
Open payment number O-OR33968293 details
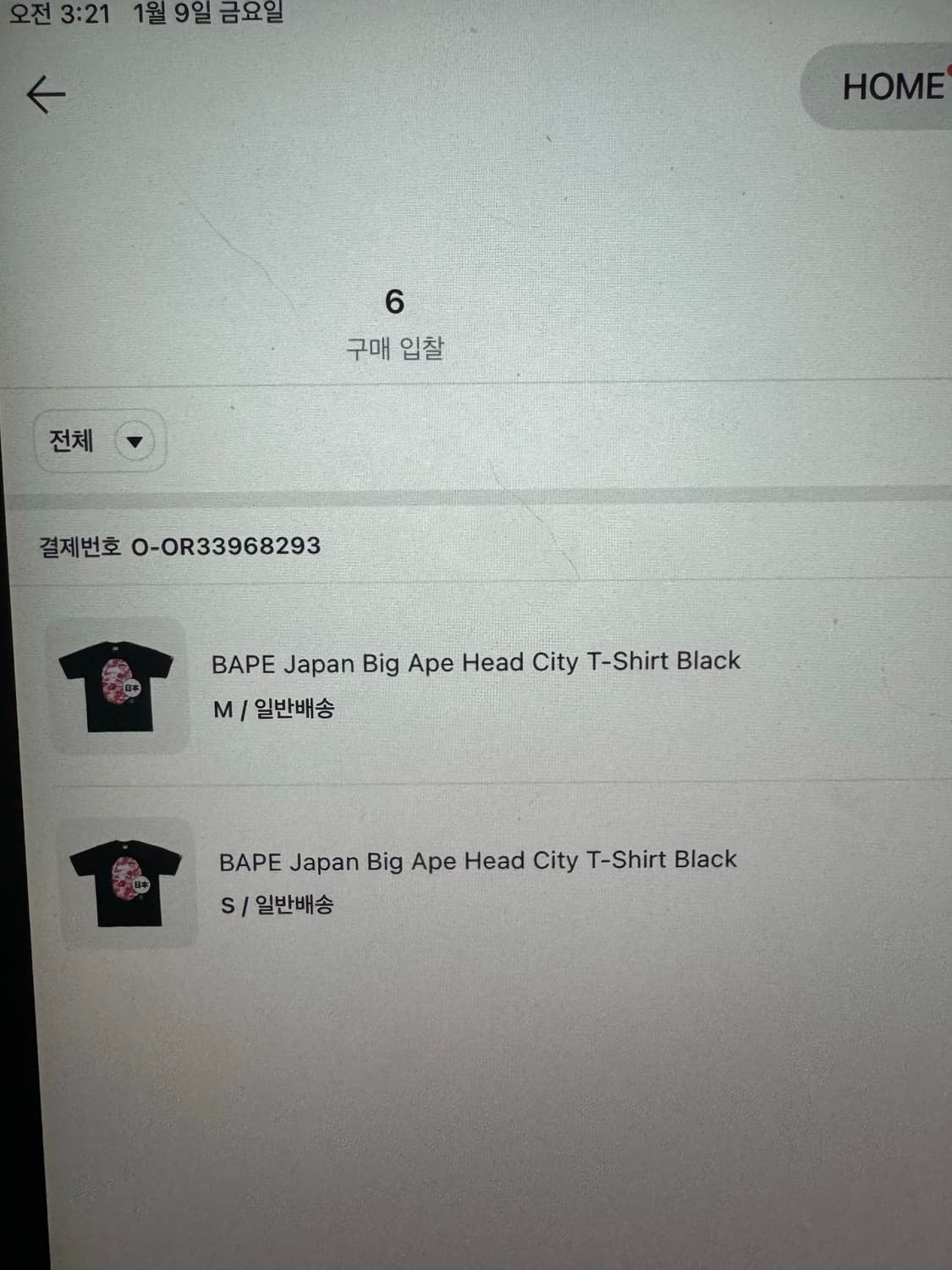point(179,545)
